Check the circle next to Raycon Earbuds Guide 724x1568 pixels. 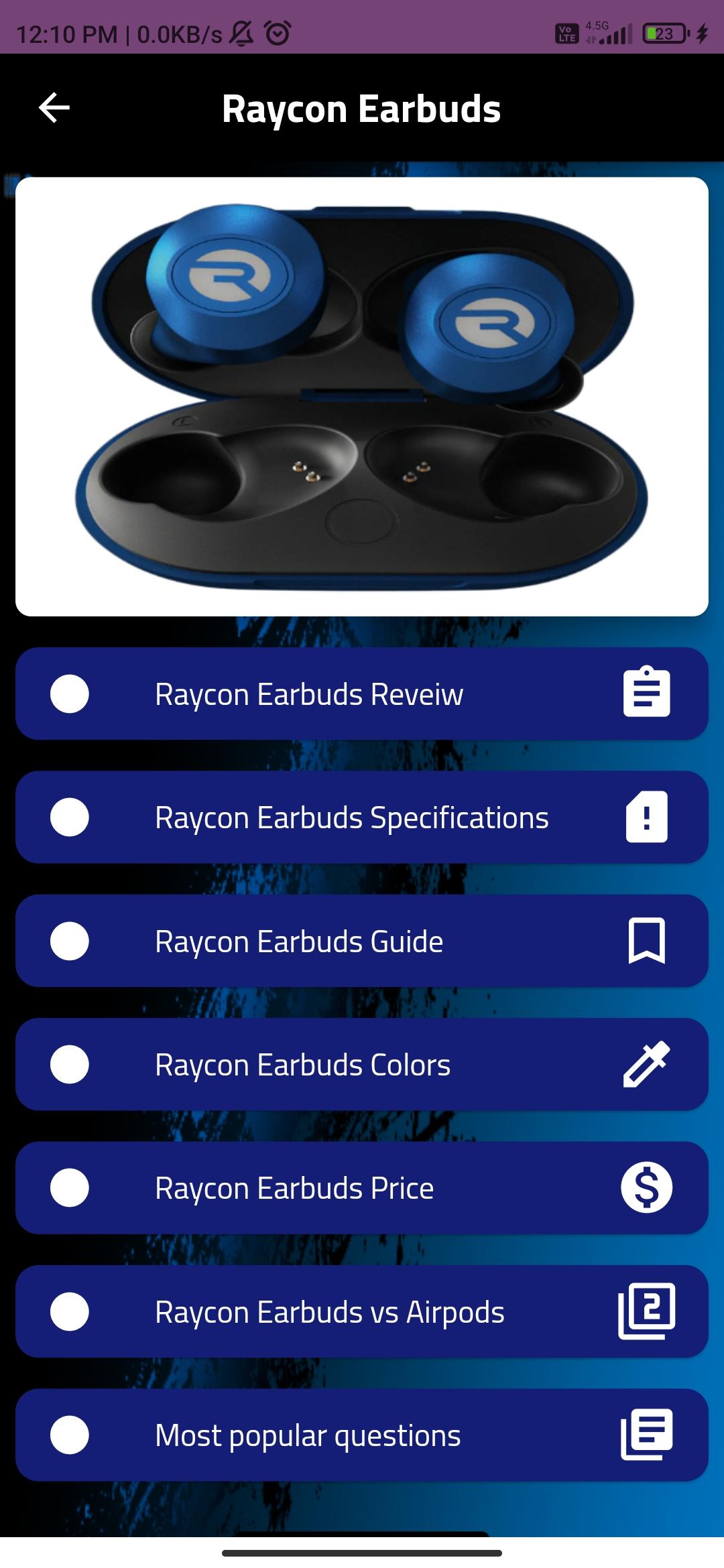coord(70,940)
